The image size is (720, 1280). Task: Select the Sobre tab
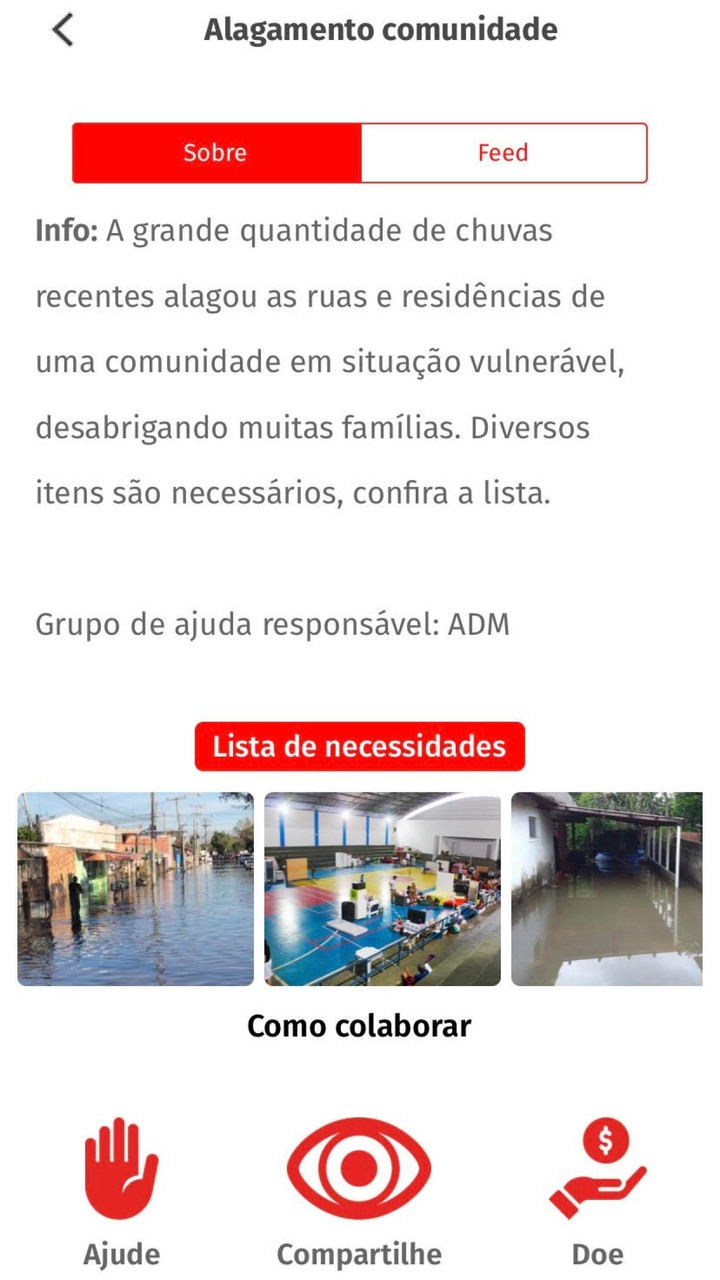pos(216,153)
